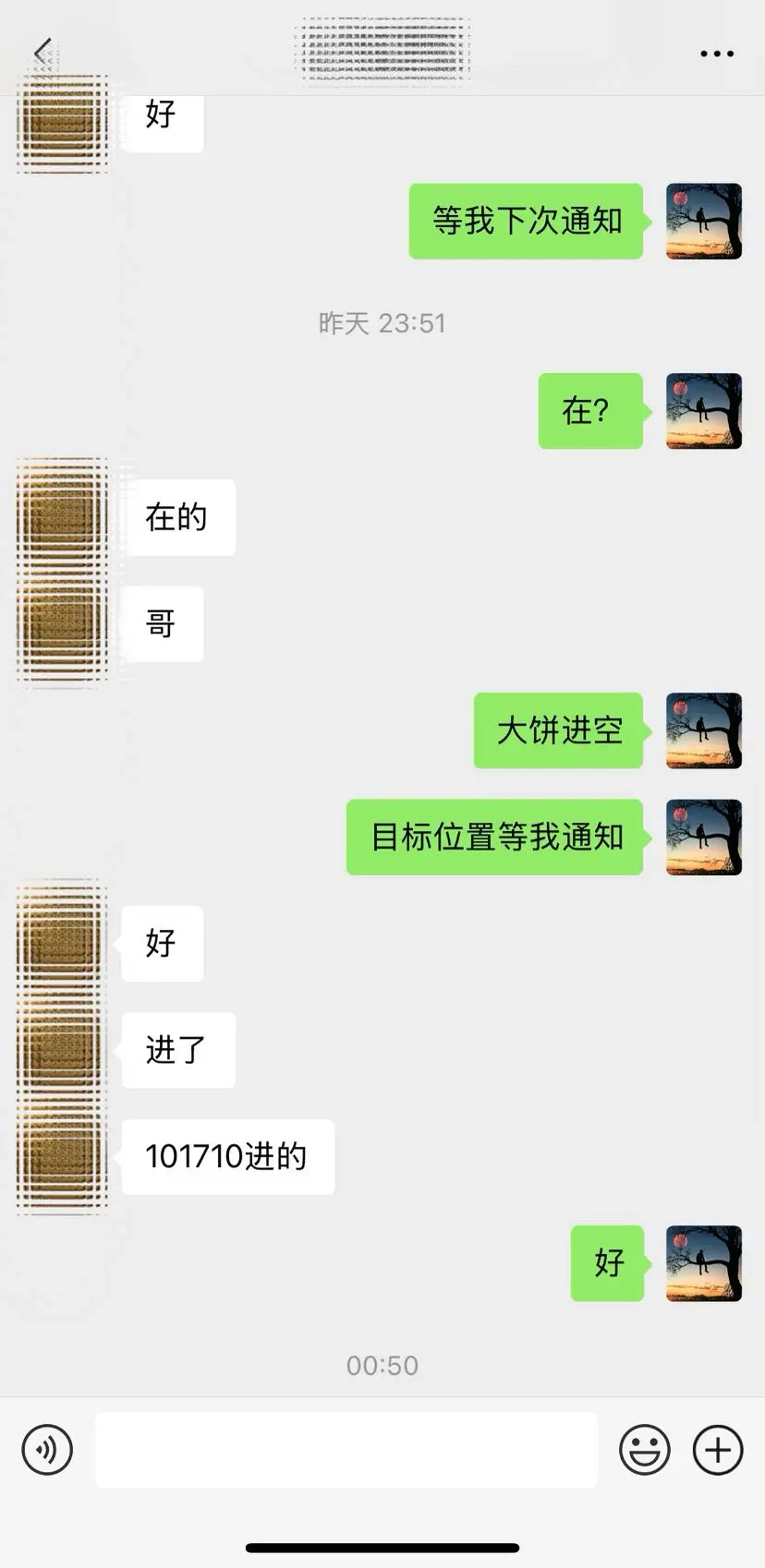Open the voice message input icon
765x1568 pixels.
click(x=46, y=1450)
